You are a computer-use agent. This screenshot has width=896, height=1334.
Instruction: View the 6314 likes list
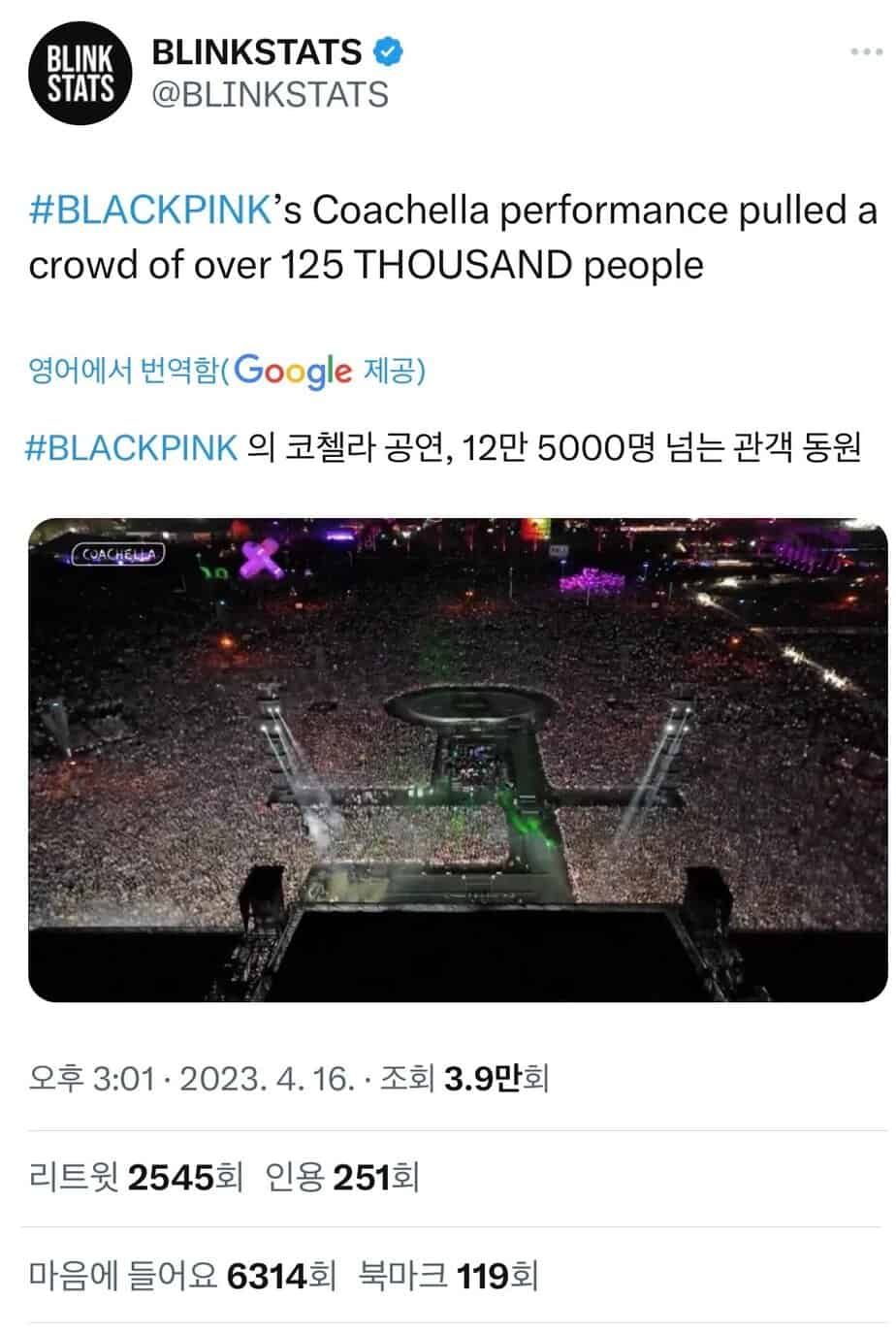(x=182, y=1275)
